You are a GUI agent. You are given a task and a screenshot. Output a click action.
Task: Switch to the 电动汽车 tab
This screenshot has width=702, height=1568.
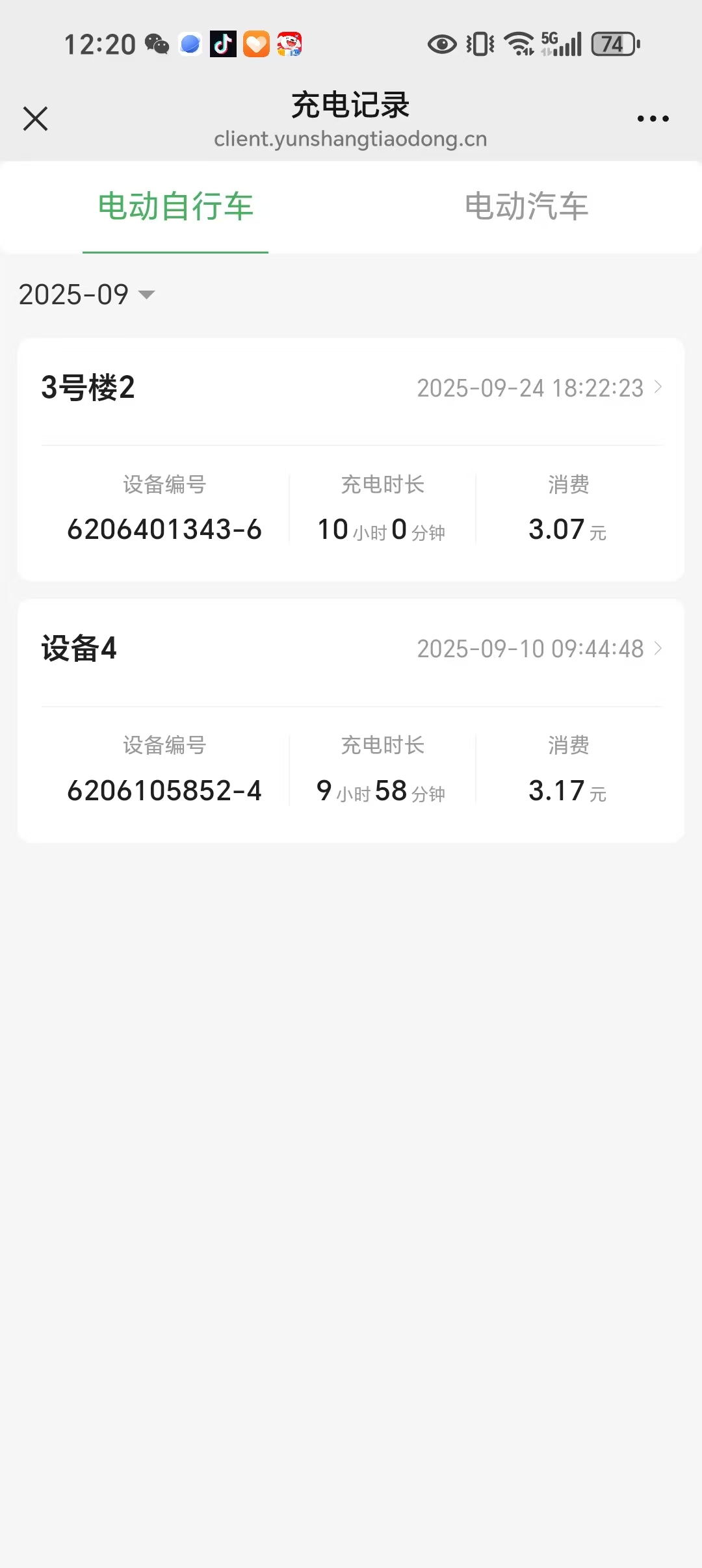526,207
